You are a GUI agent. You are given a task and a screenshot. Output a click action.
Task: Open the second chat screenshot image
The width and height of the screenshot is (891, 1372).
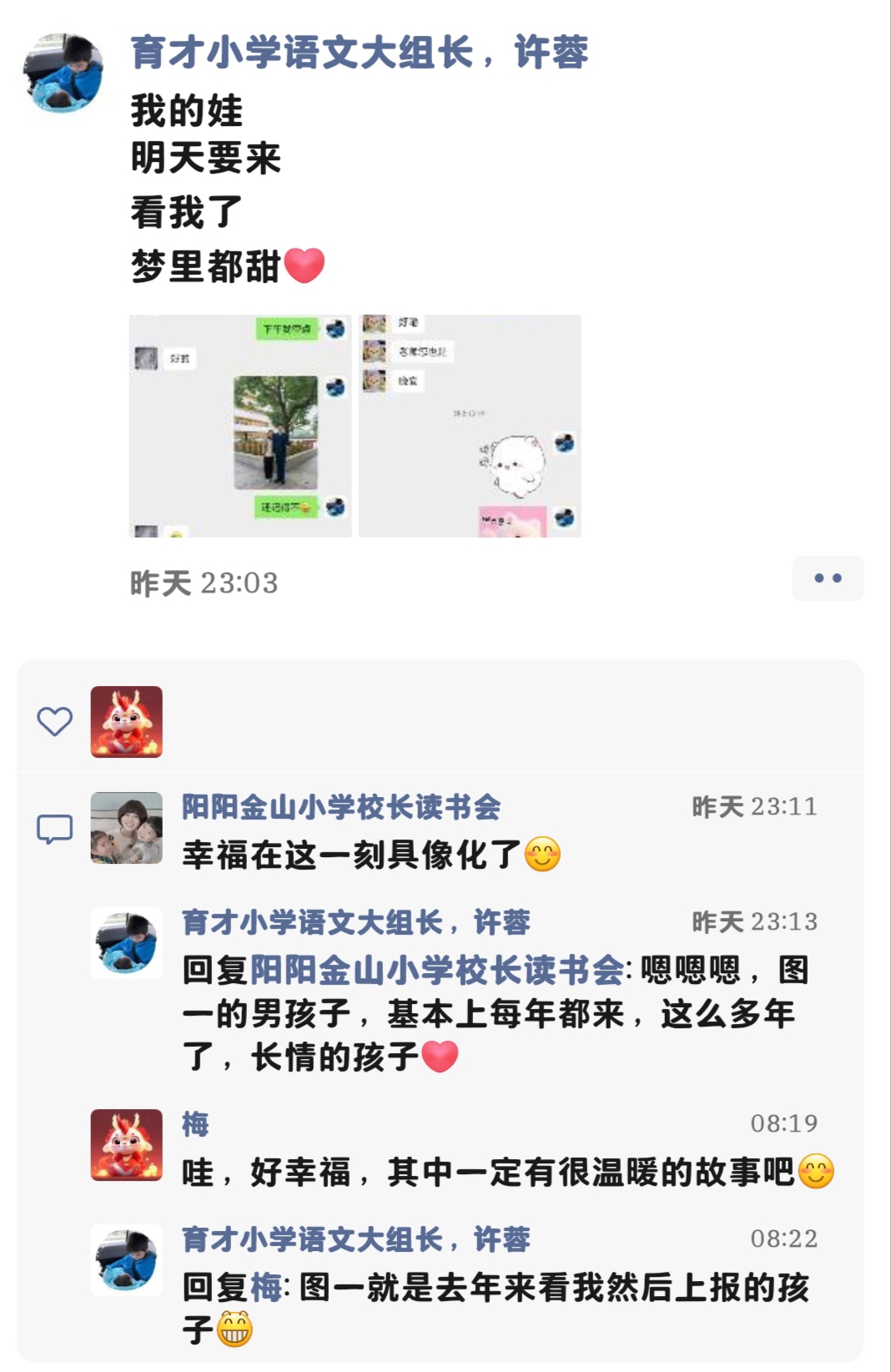pyautogui.click(x=470, y=426)
